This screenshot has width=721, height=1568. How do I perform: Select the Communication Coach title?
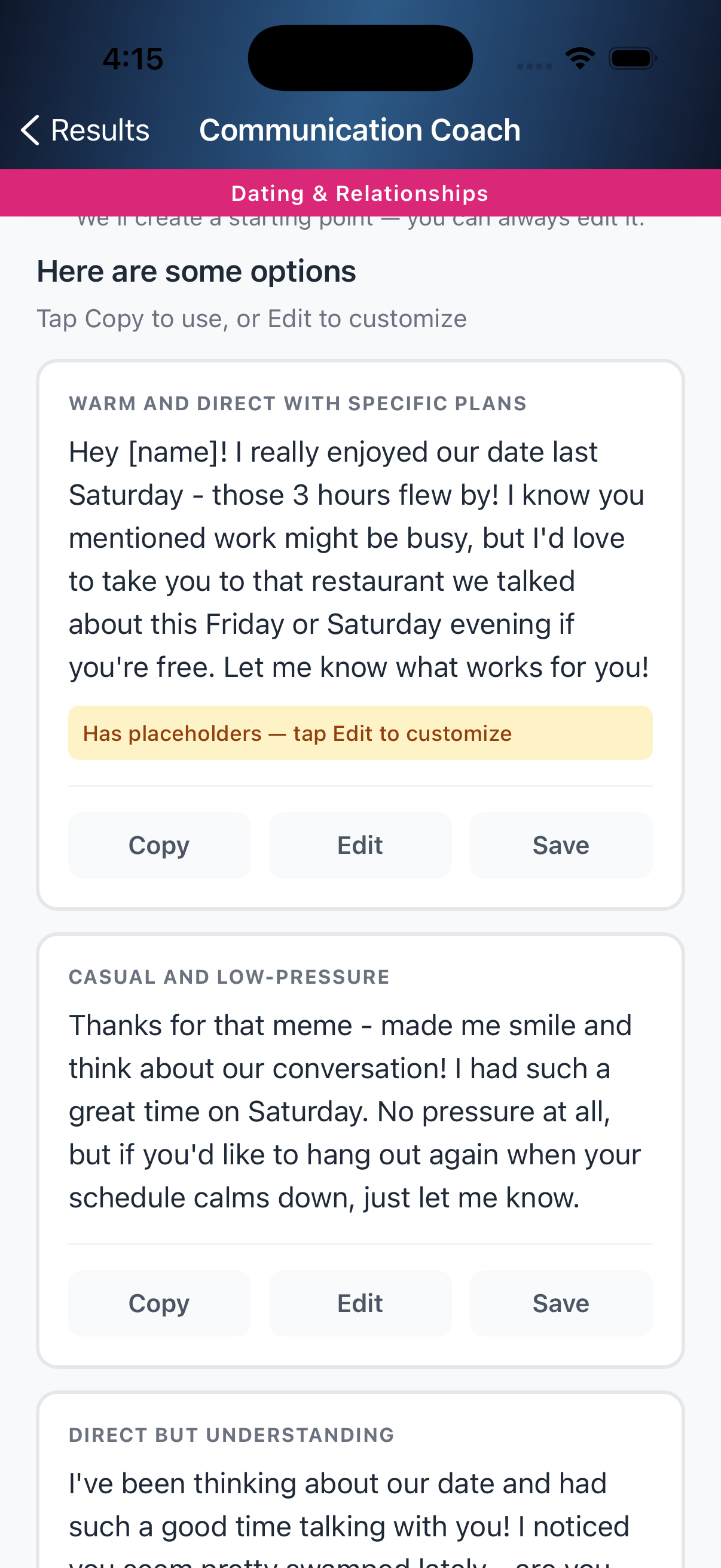click(360, 130)
